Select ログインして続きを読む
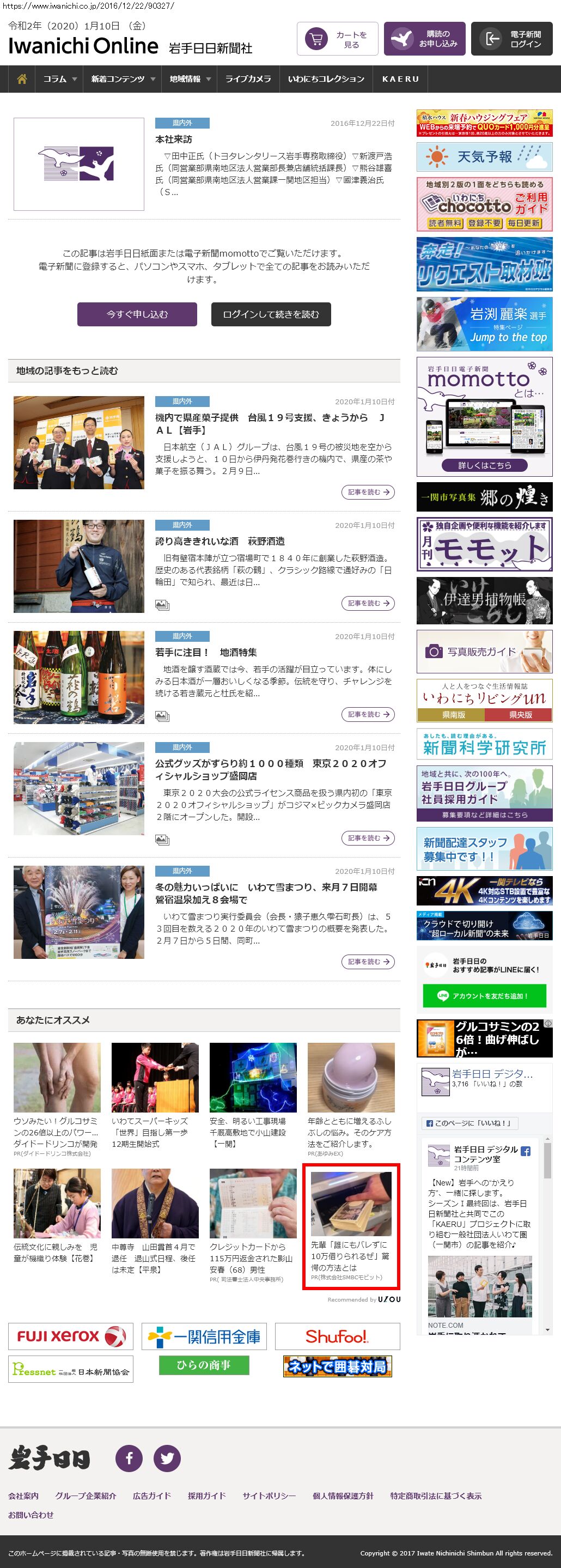 point(271,315)
